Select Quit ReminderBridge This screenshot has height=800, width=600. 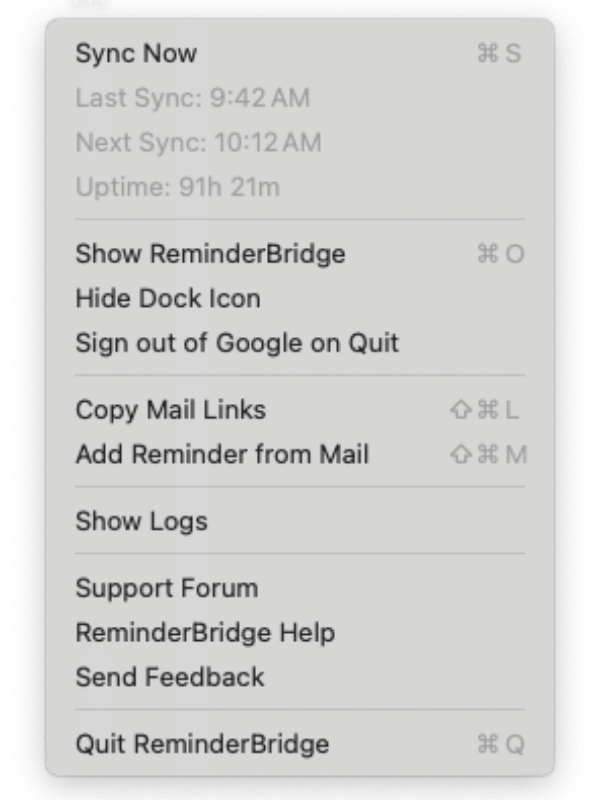coord(202,744)
